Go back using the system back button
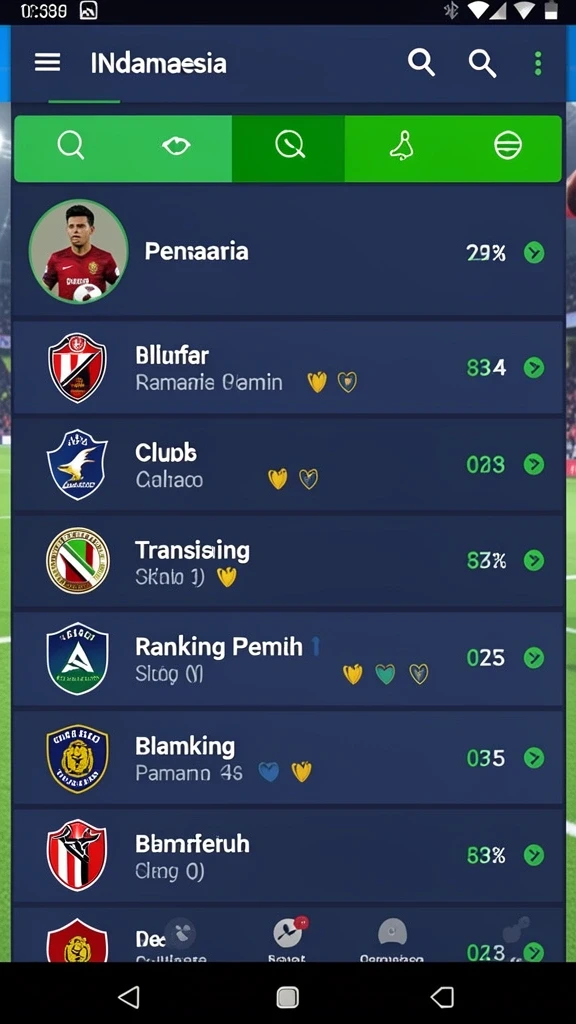576x1024 pixels. tap(129, 997)
